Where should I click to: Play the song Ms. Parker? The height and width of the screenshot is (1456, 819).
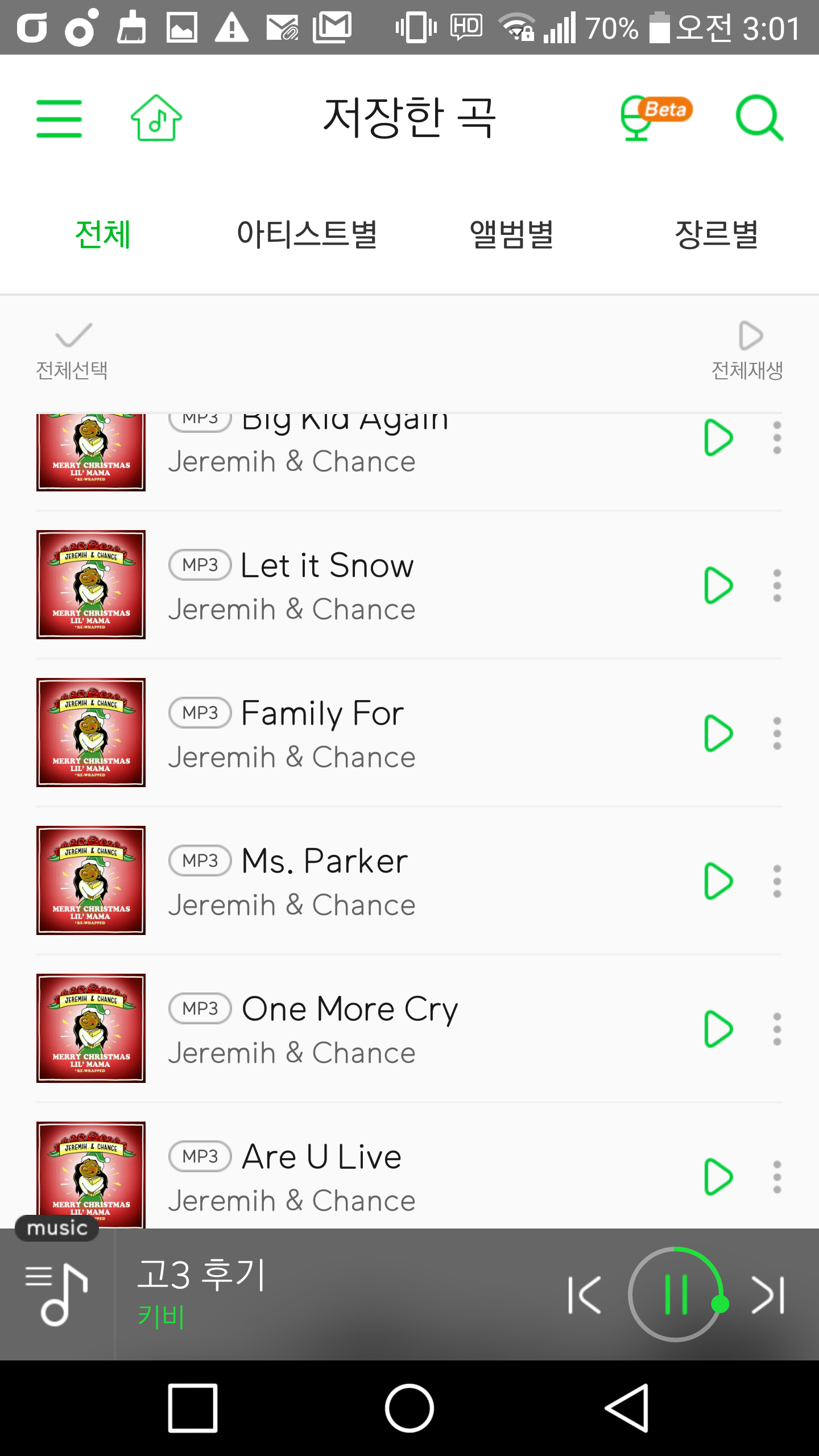click(x=718, y=881)
